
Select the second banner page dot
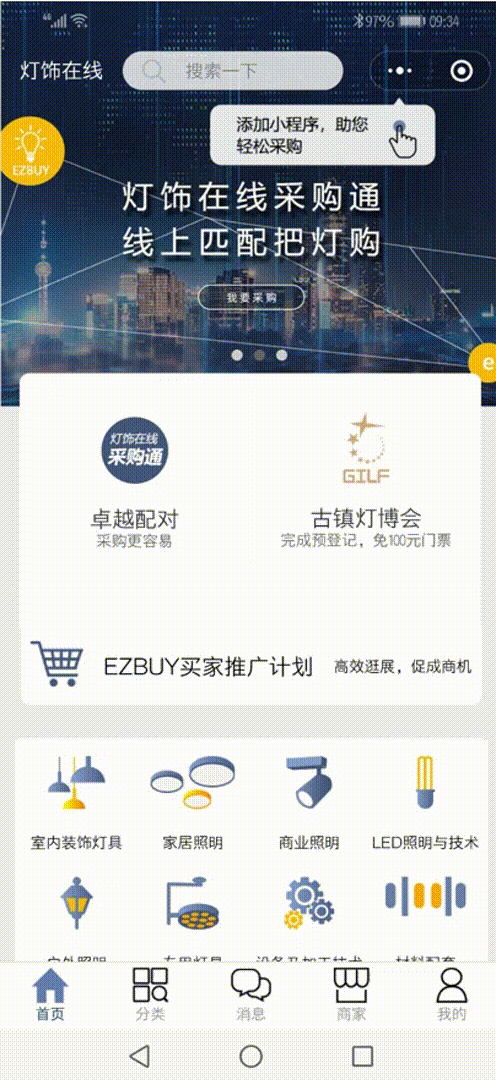click(259, 355)
